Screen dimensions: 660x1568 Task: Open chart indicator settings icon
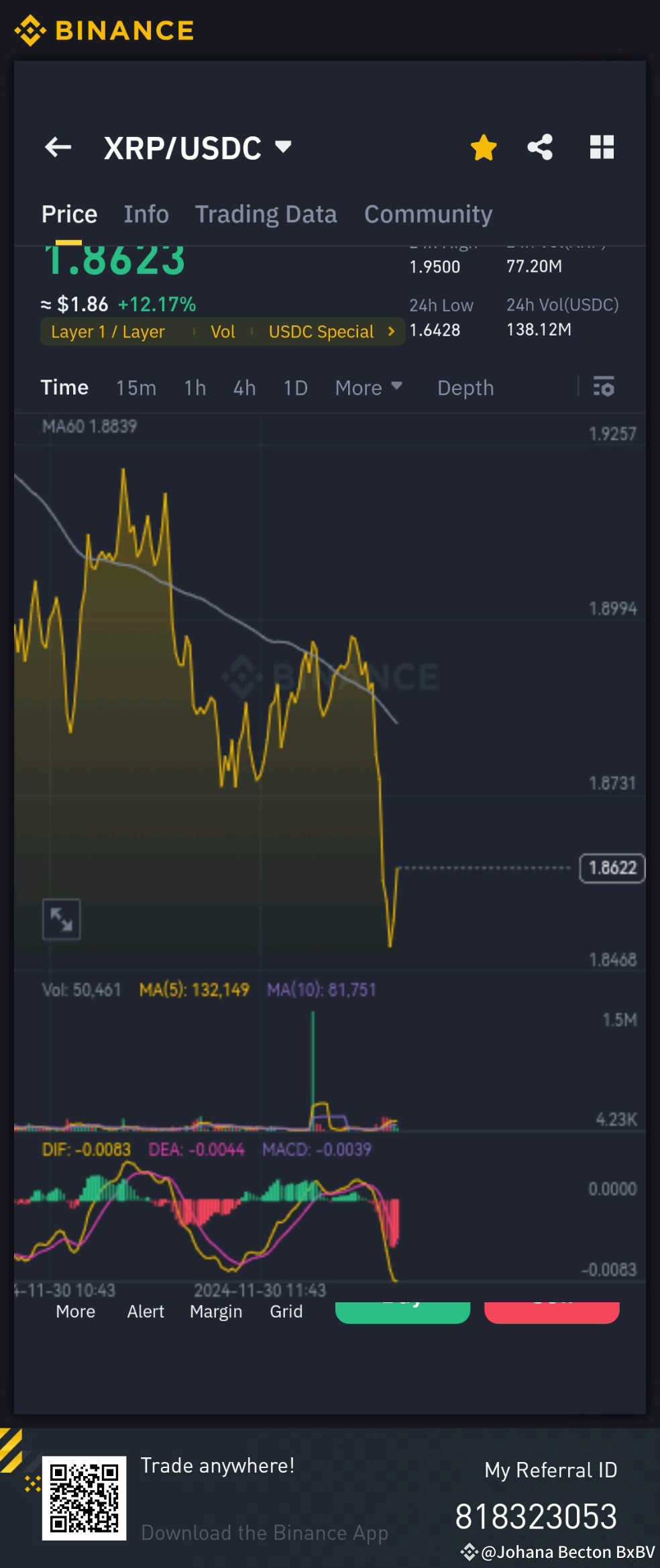click(x=603, y=388)
